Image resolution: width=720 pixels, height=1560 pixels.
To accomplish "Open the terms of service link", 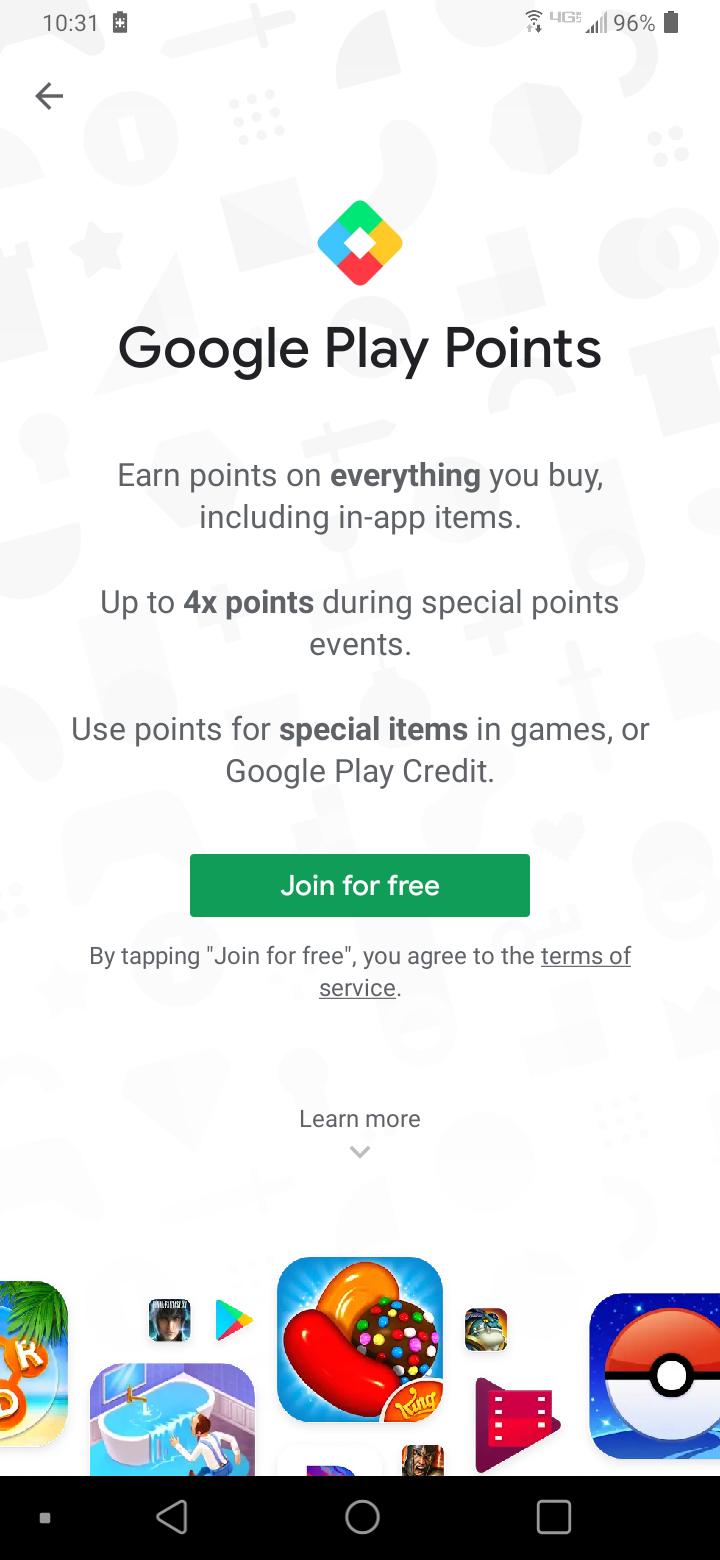I will pos(475,971).
